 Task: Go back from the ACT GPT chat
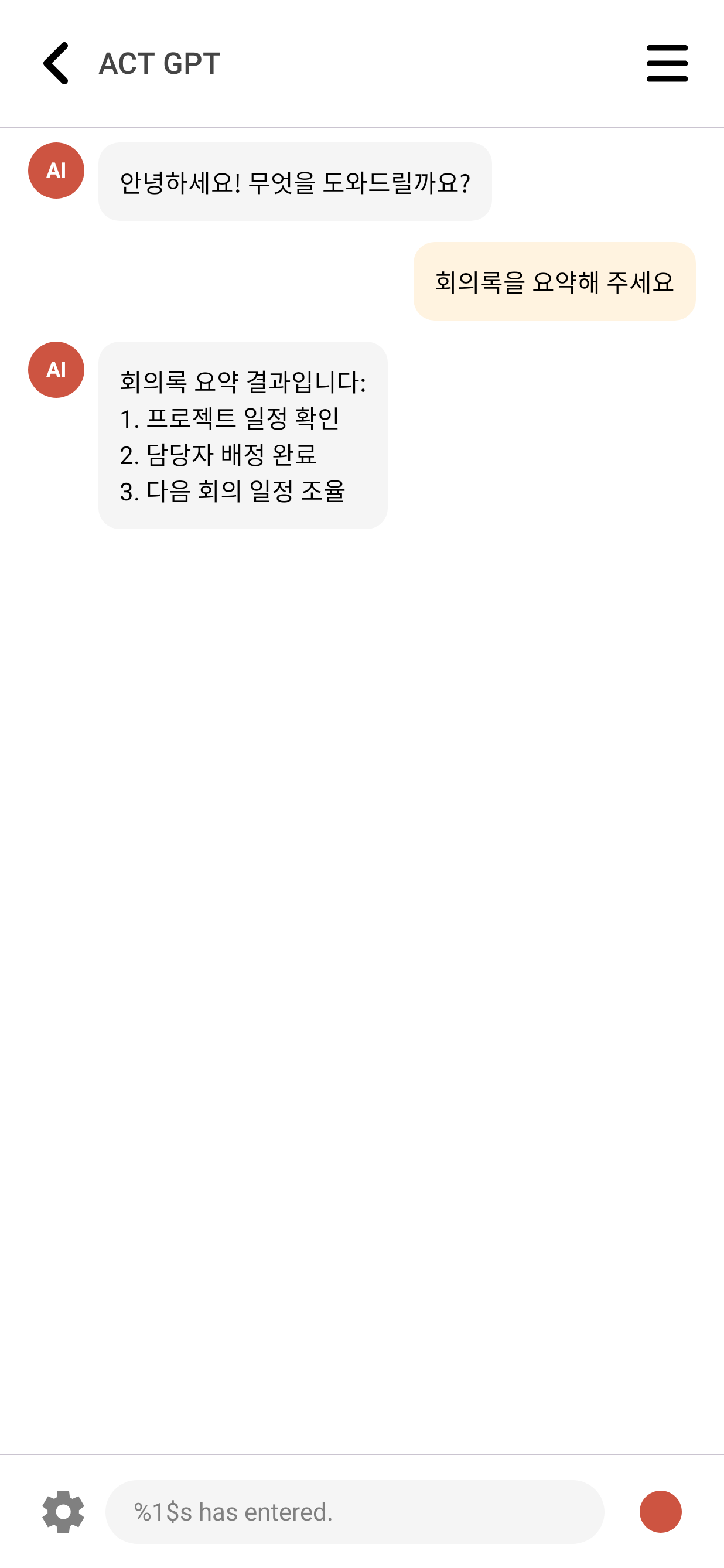[56, 63]
